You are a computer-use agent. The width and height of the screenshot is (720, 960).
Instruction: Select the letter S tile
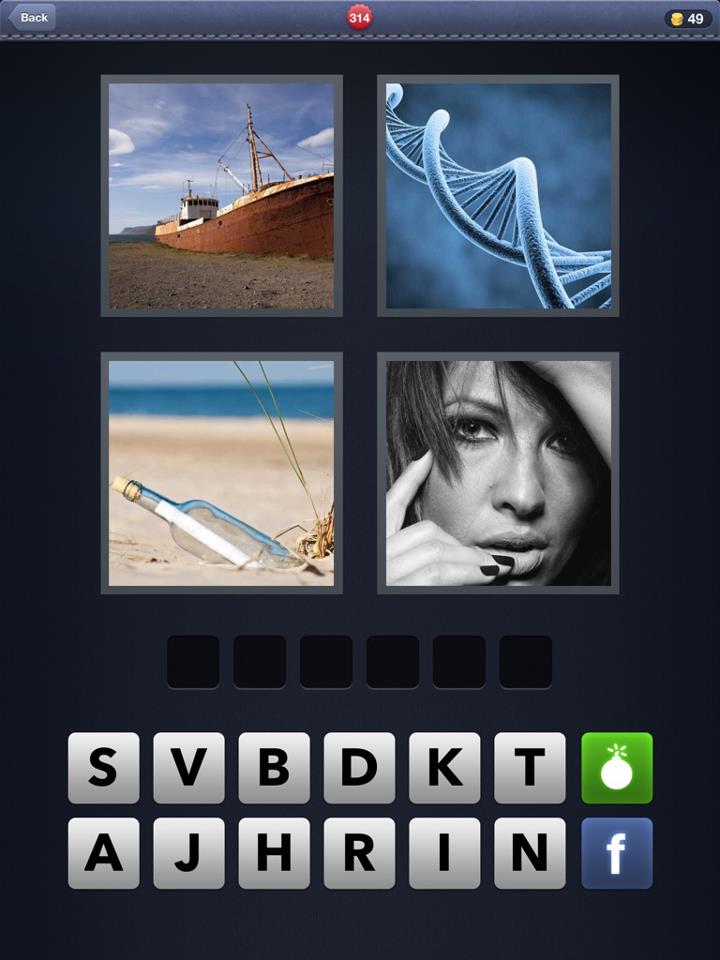click(103, 768)
